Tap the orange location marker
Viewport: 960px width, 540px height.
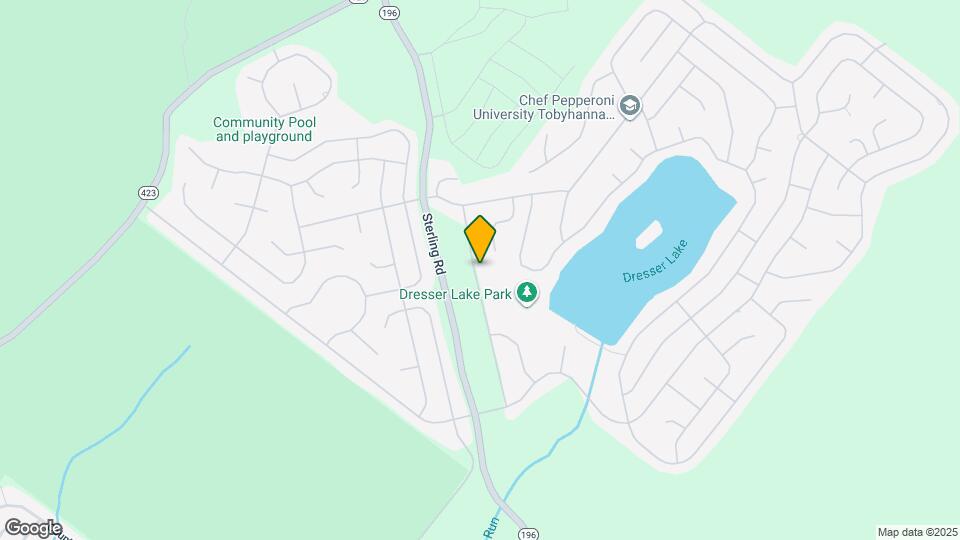click(x=480, y=238)
